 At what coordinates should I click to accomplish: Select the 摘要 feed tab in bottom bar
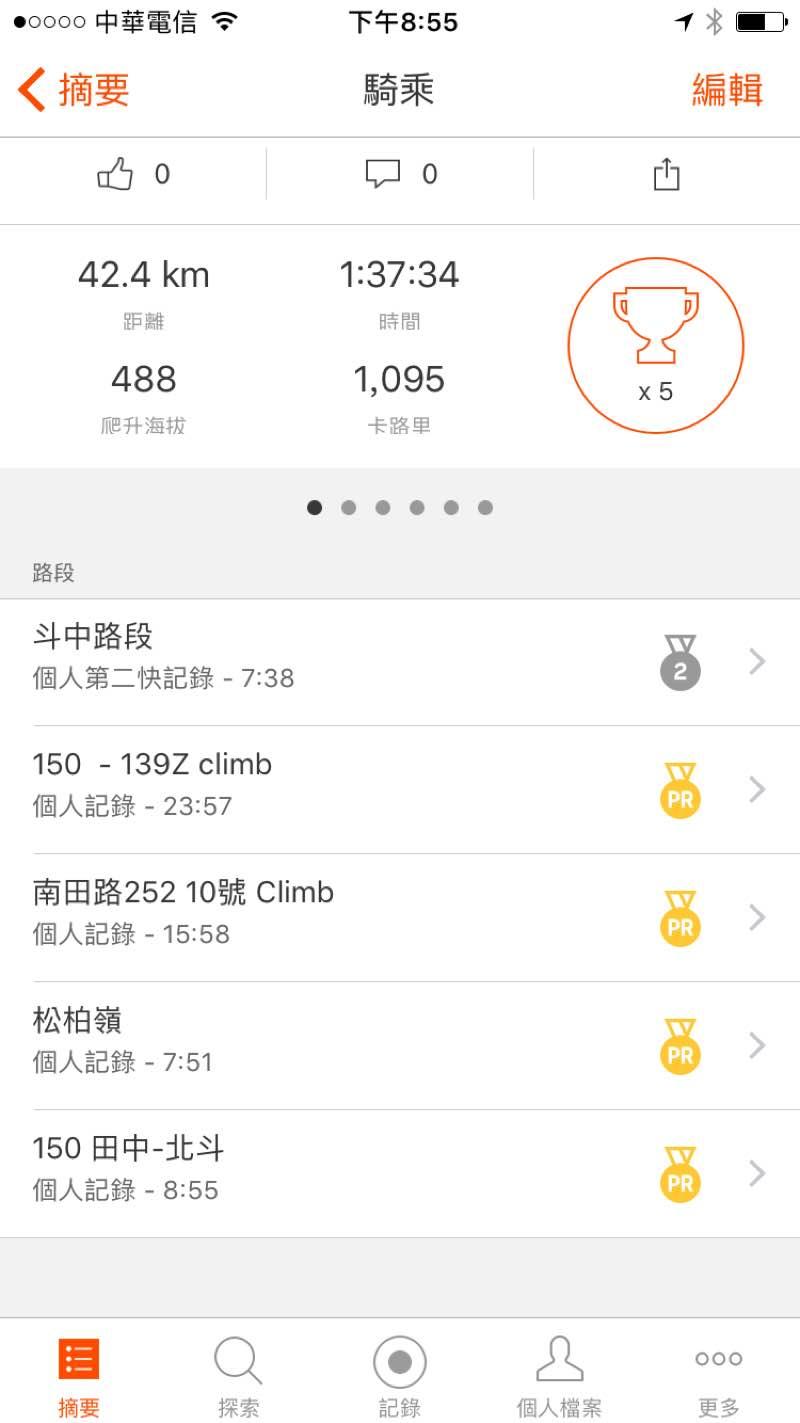(x=79, y=1375)
